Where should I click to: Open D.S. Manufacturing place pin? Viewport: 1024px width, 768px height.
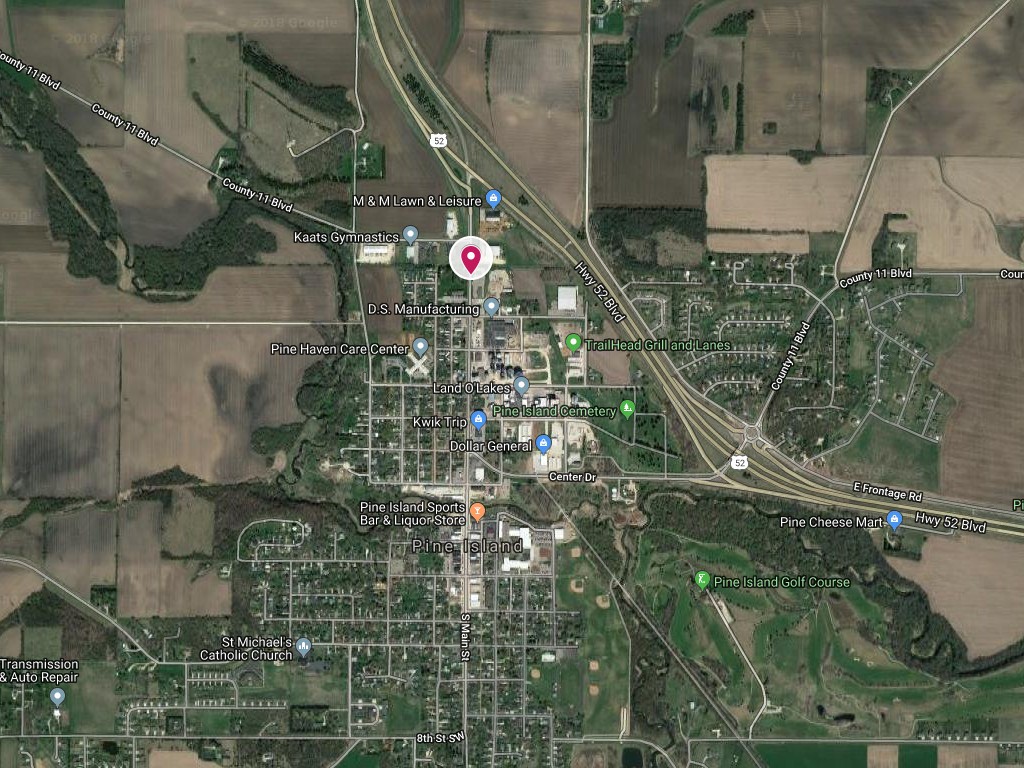491,306
